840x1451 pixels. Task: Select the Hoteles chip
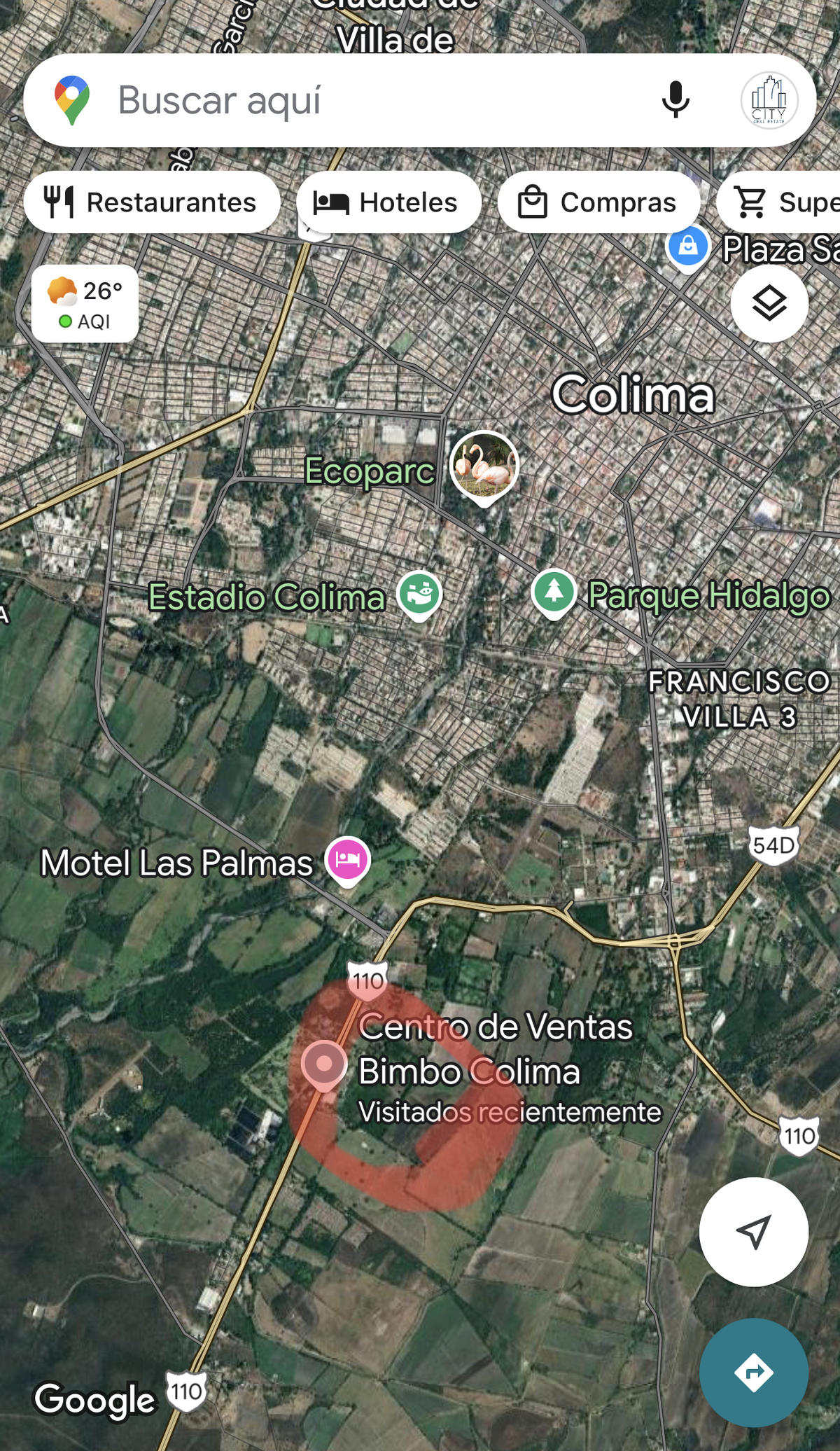click(x=388, y=202)
